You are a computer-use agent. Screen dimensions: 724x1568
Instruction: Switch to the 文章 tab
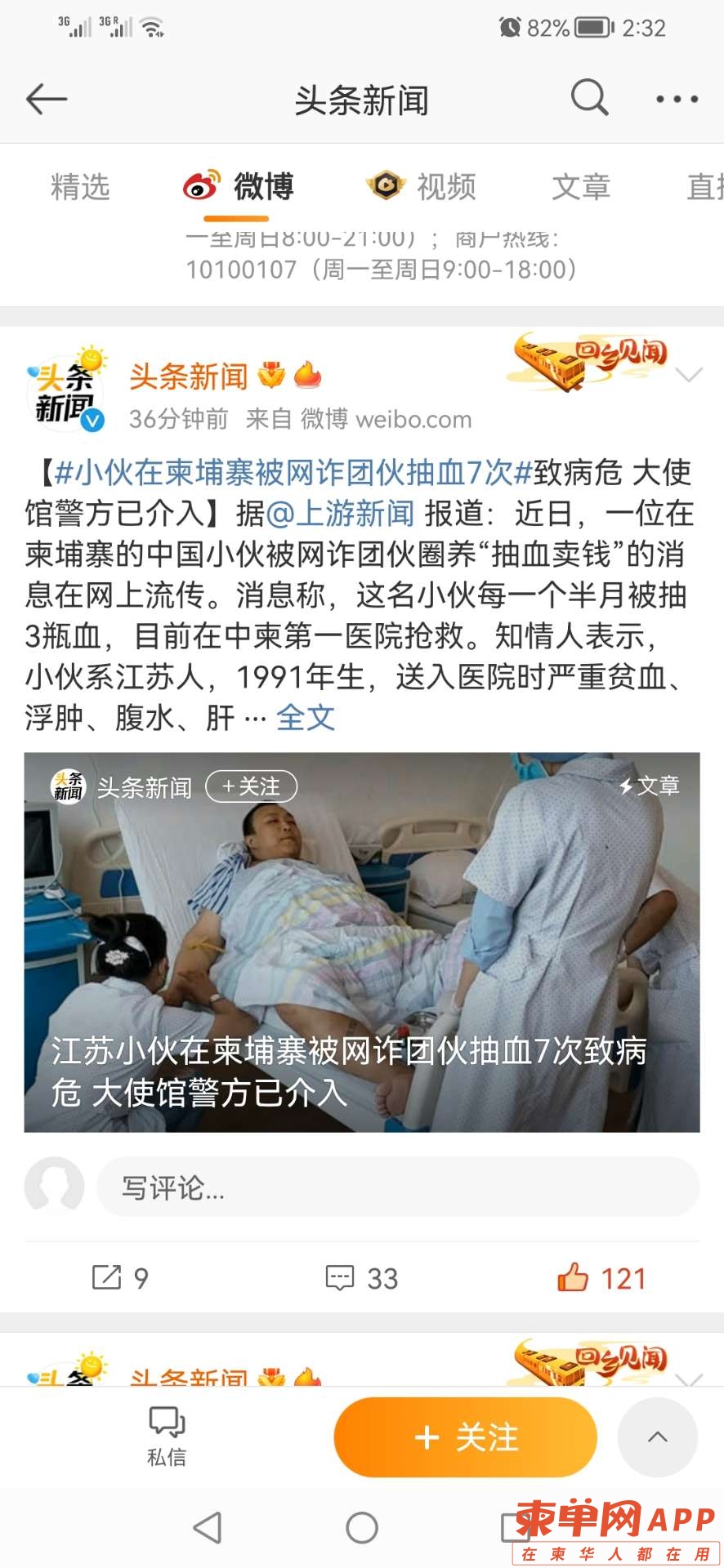[x=581, y=187]
